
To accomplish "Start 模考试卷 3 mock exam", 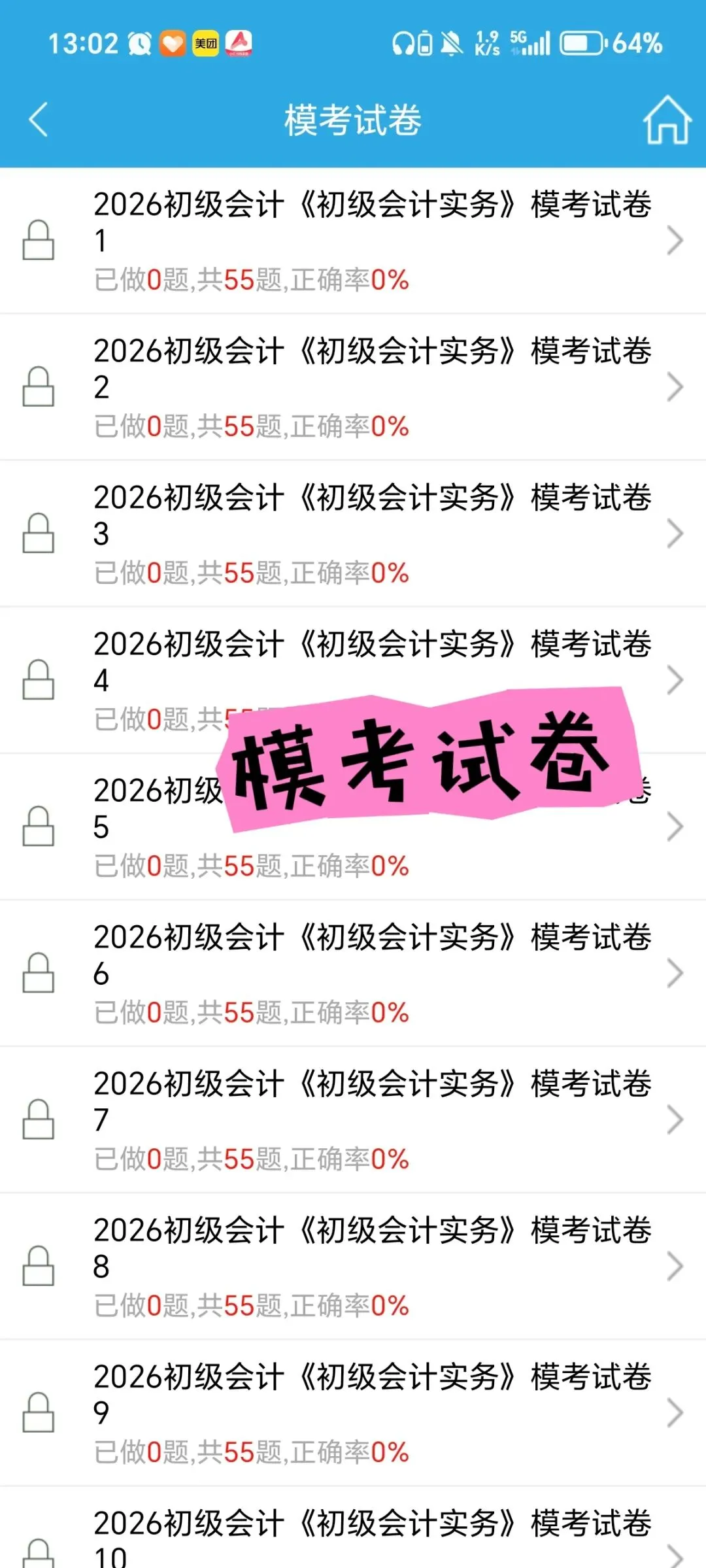I will pos(353,533).
